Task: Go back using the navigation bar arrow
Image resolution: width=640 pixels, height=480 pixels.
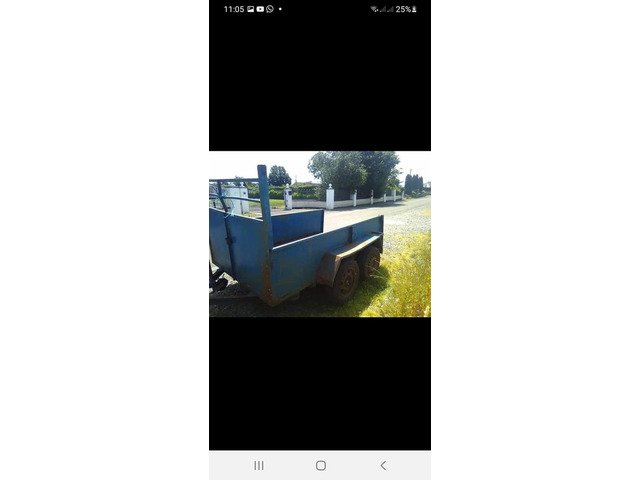Action: point(382,465)
